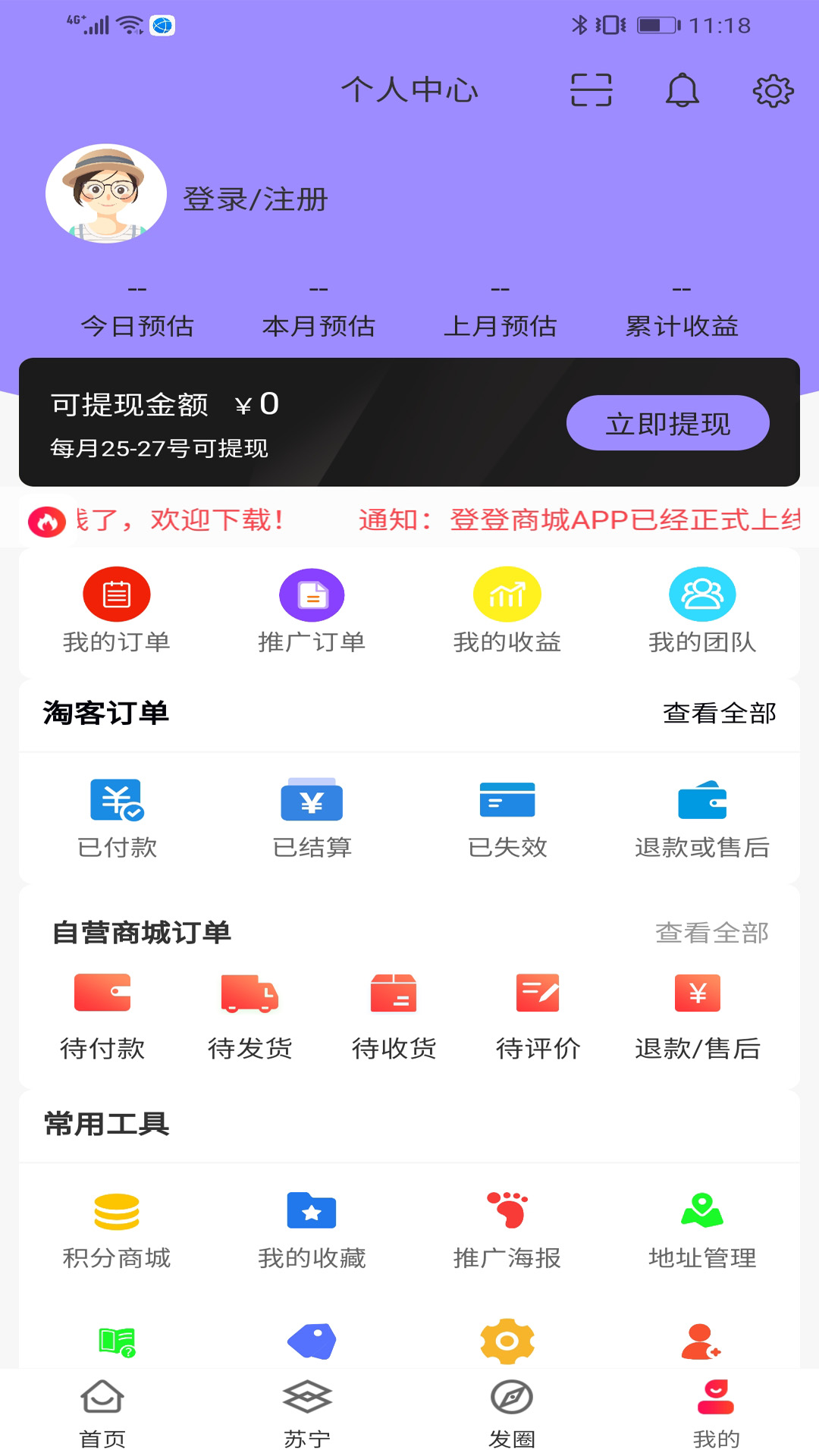Go to the 发圈 tab
This screenshot has height=1456, width=819.
512,1413
